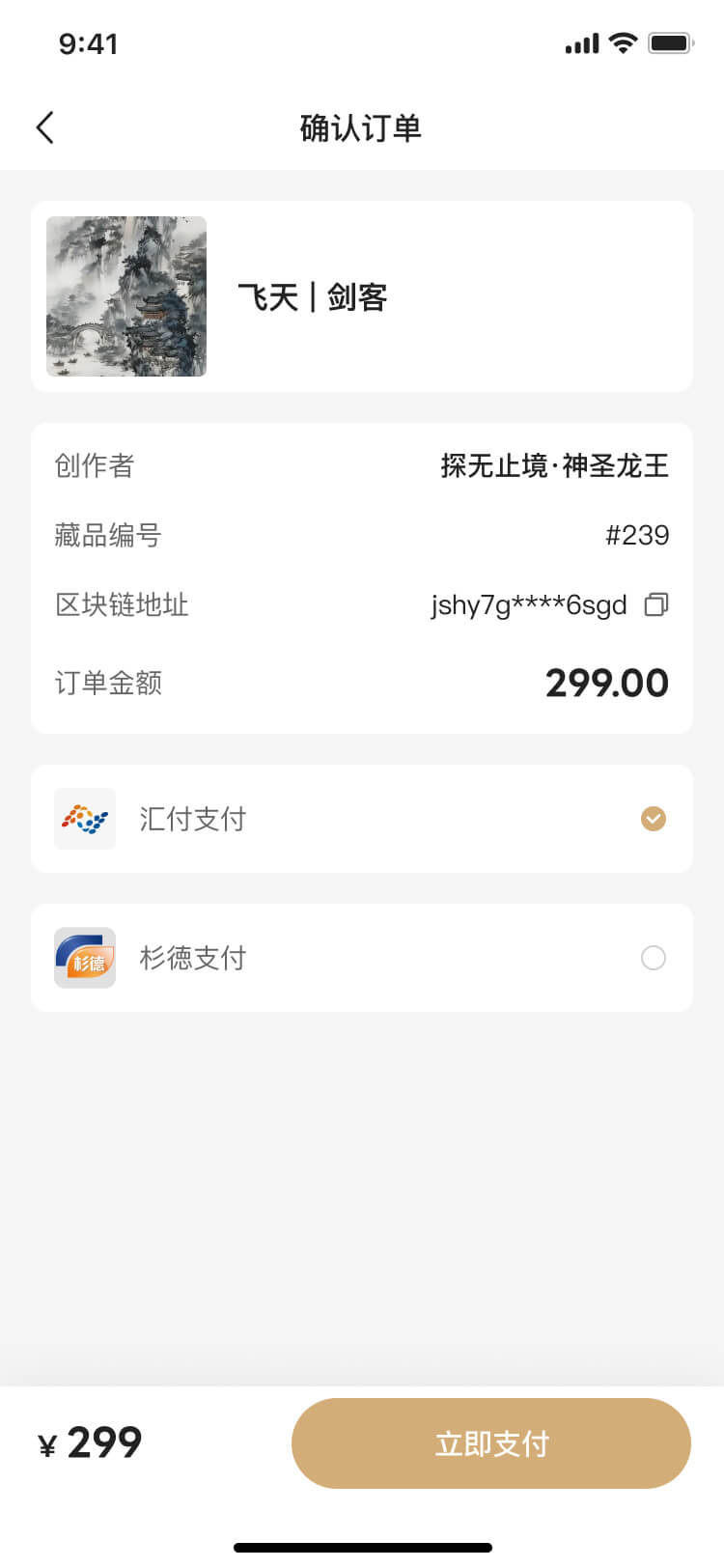Viewport: 724px width, 1568px height.
Task: Tap the 立即支付 pay now button
Action: click(x=490, y=1442)
